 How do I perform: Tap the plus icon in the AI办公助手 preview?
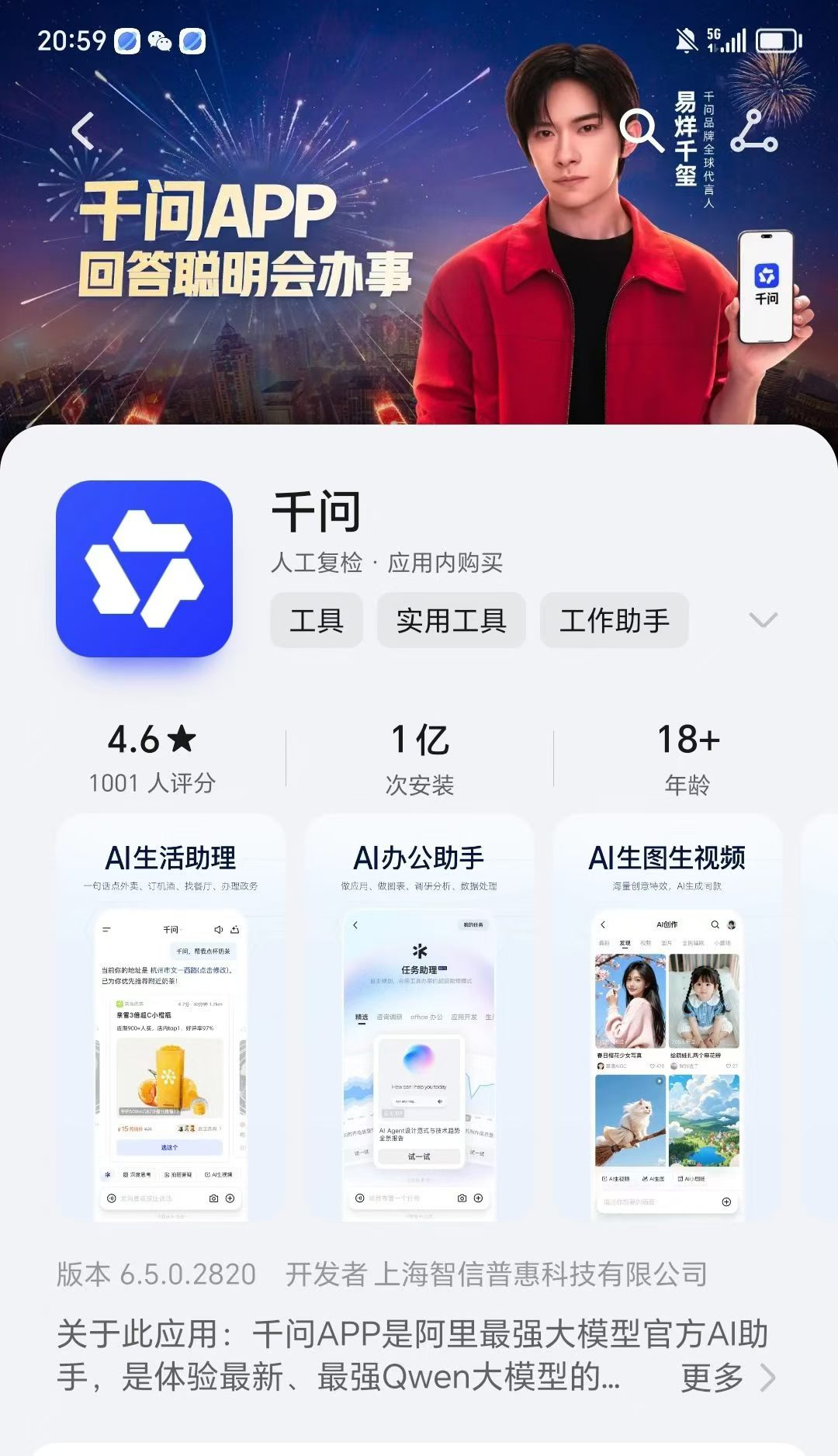(478, 1198)
